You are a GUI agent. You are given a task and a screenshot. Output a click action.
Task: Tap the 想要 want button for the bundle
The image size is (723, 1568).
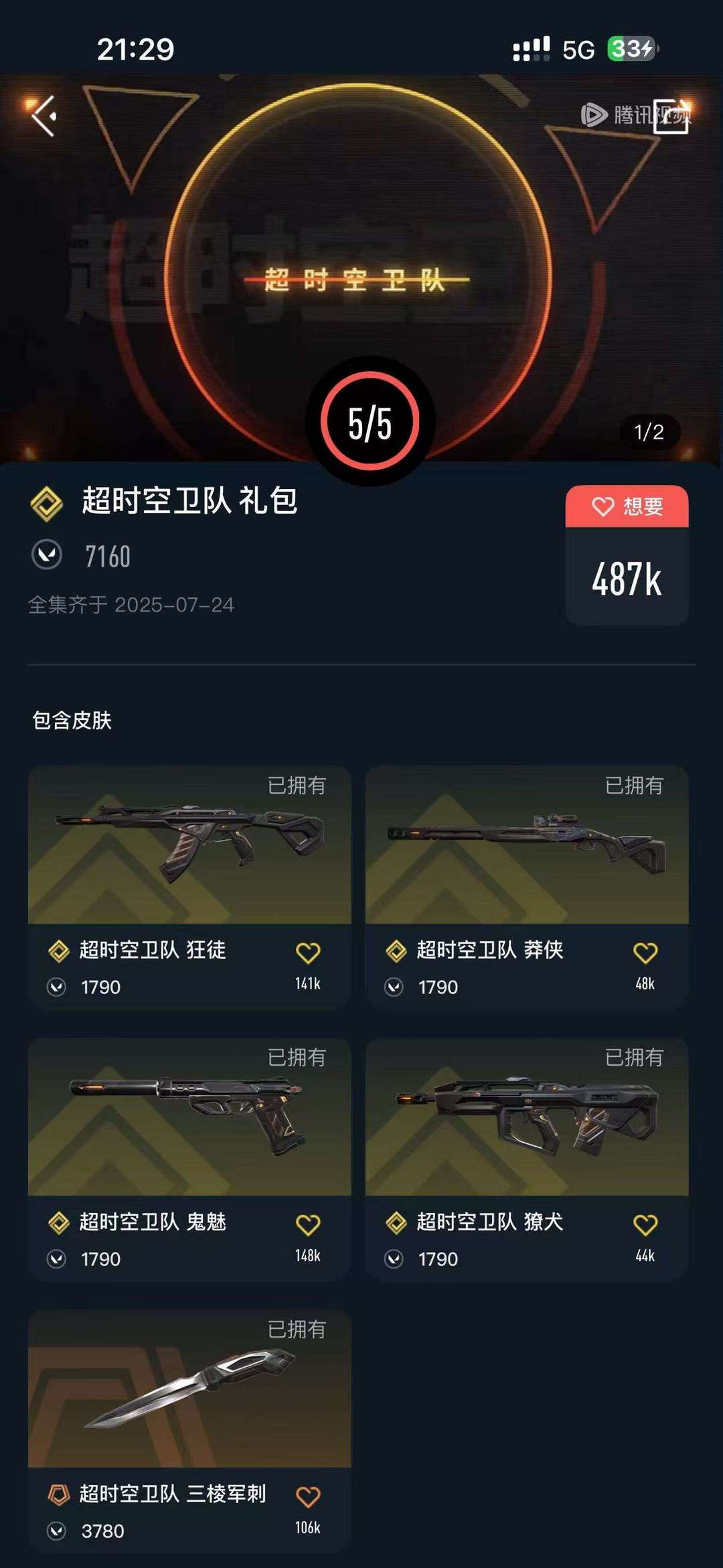point(627,506)
